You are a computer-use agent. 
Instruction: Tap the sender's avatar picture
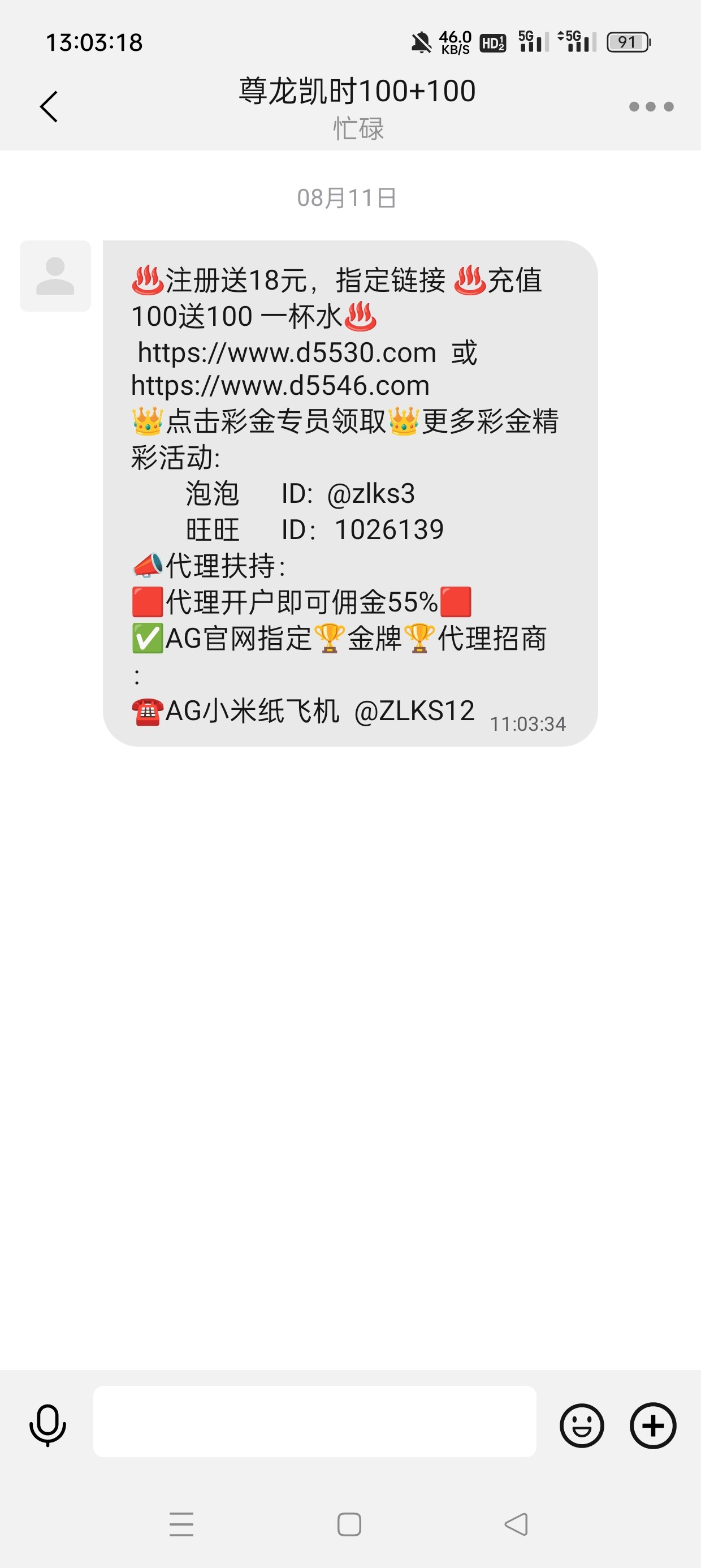pos(55,277)
